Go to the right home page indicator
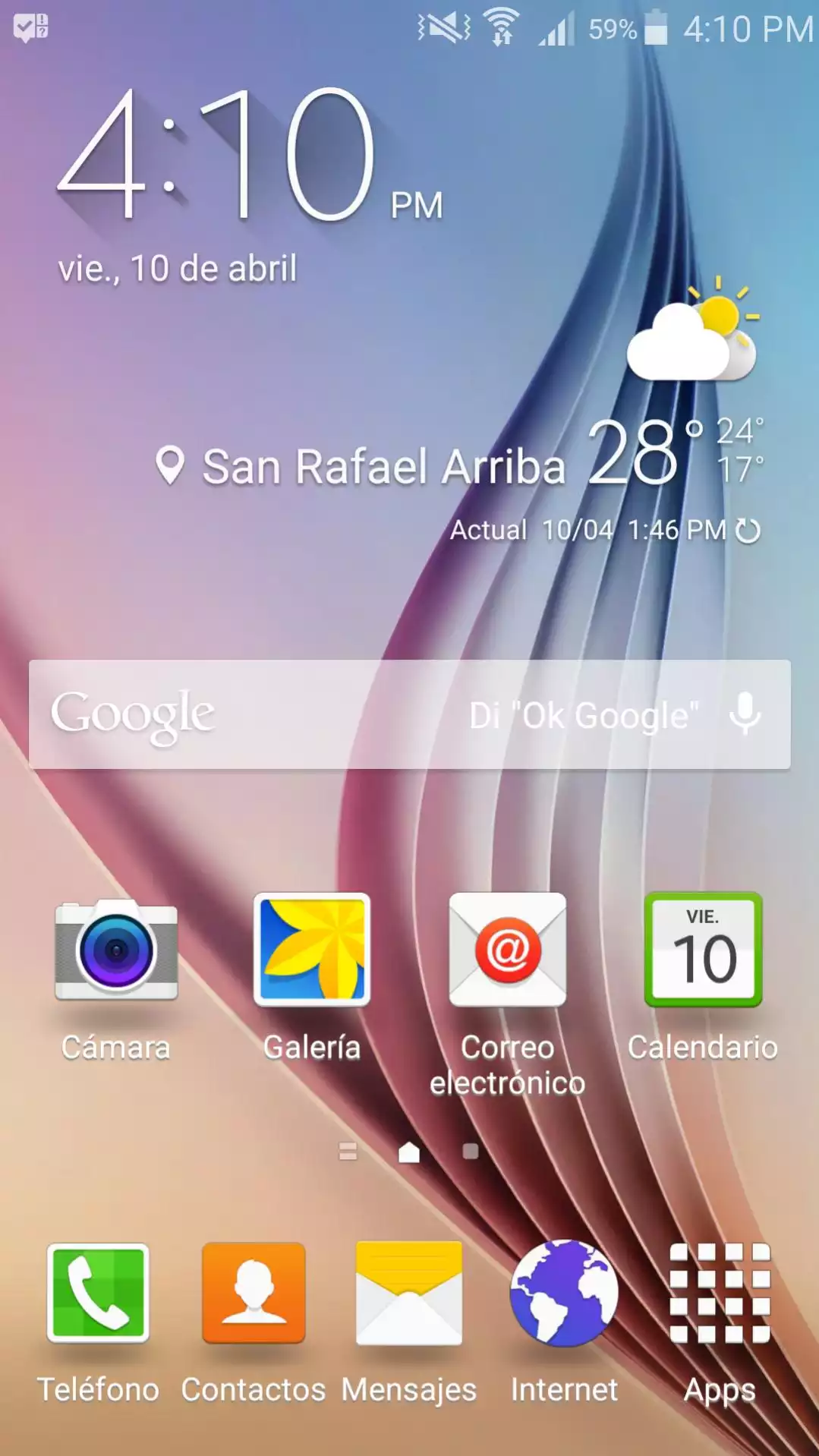This screenshot has width=819, height=1456. [471, 1152]
